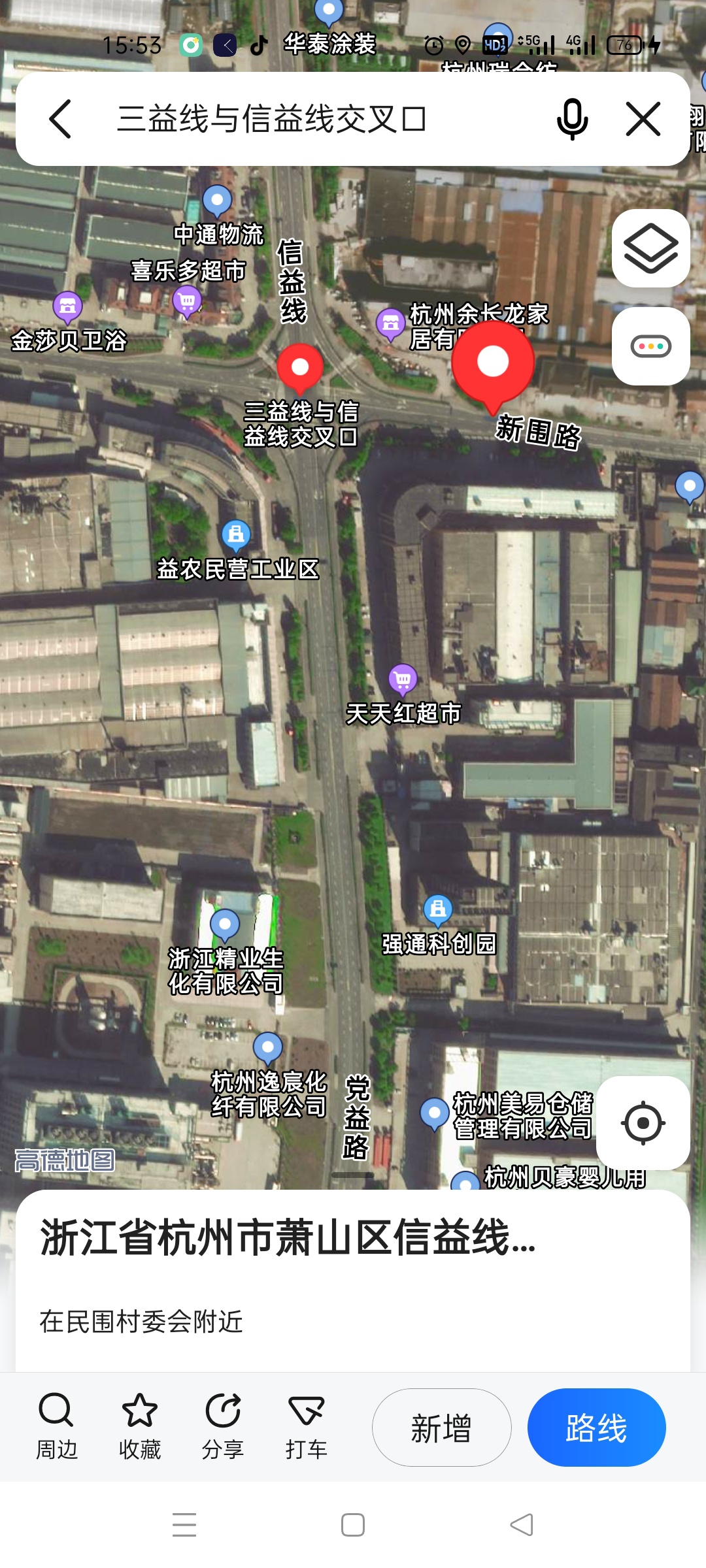The image size is (706, 1568).
Task: Recenter the map on my location
Action: coord(643,1123)
